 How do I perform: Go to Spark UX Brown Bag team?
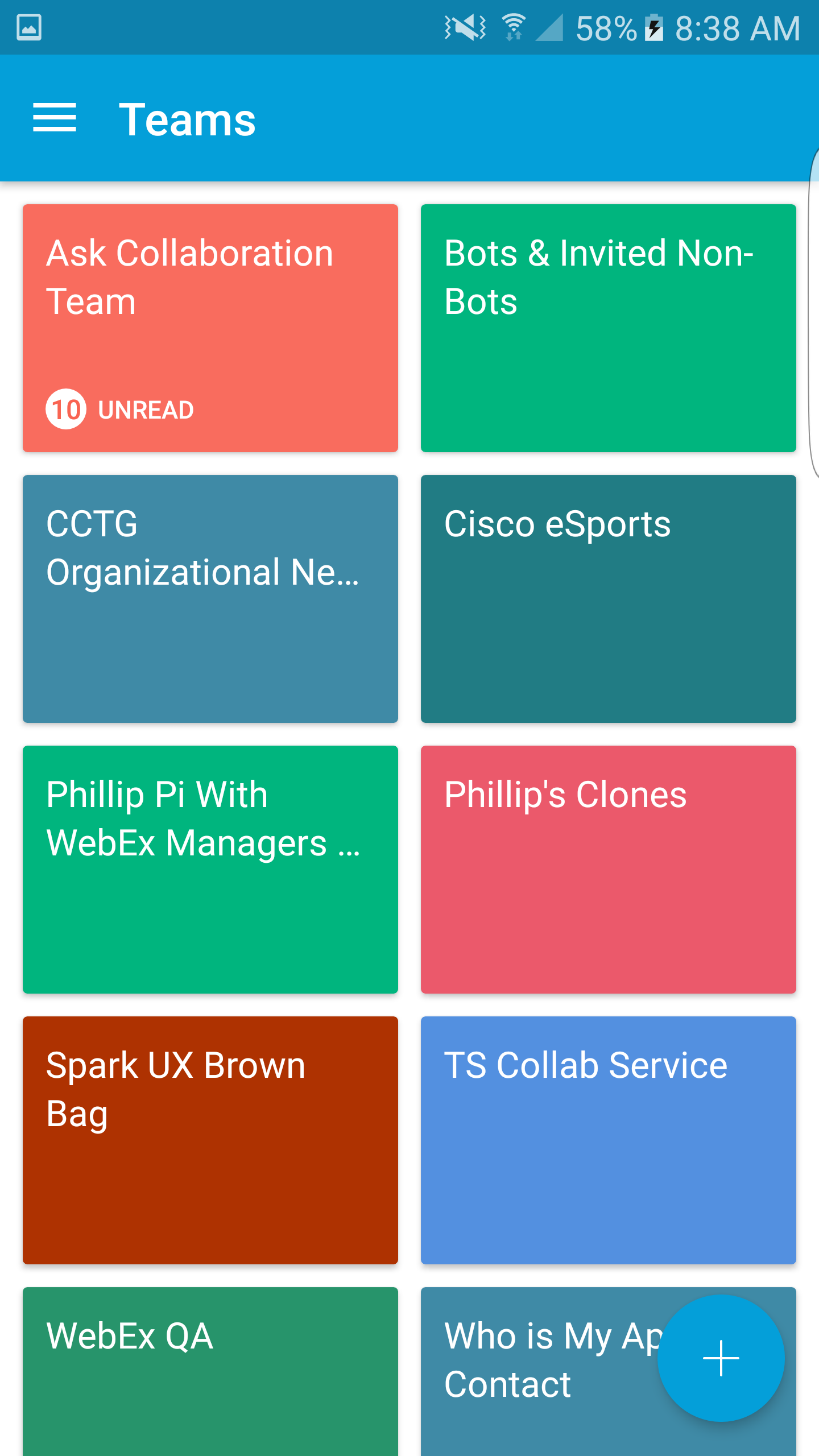pyautogui.click(x=210, y=1140)
